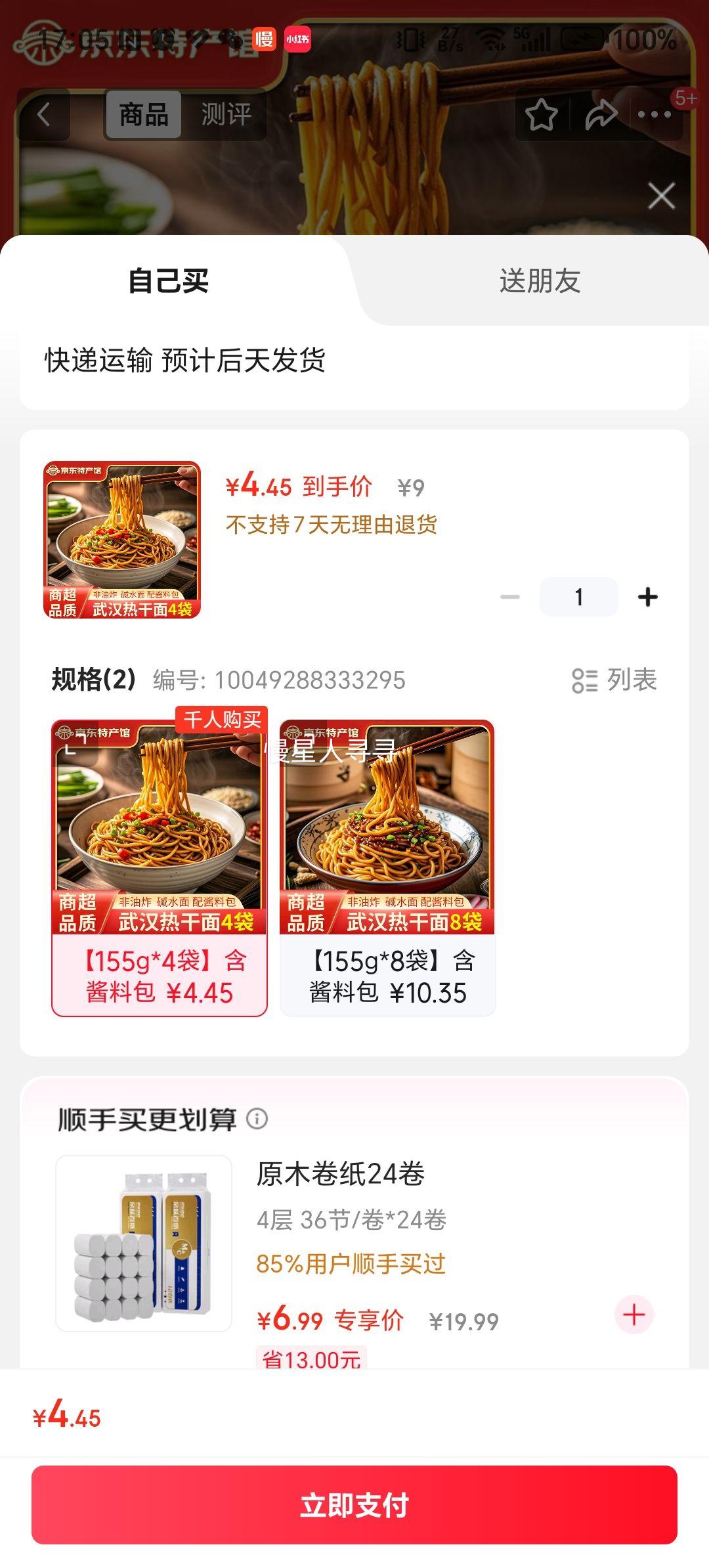Click the quantity value field showing 1
Image resolution: width=709 pixels, height=1568 pixels.
(x=578, y=596)
